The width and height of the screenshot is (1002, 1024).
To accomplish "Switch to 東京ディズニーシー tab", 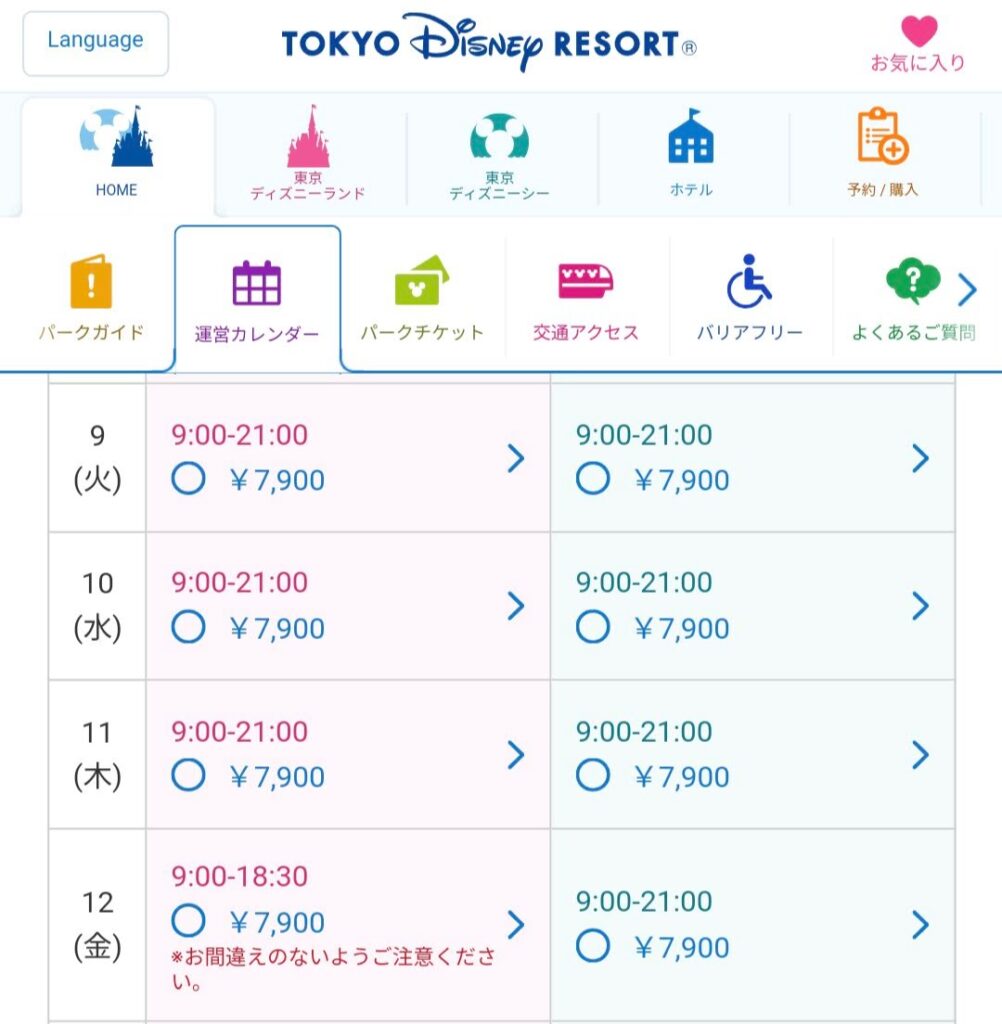I will (x=499, y=155).
